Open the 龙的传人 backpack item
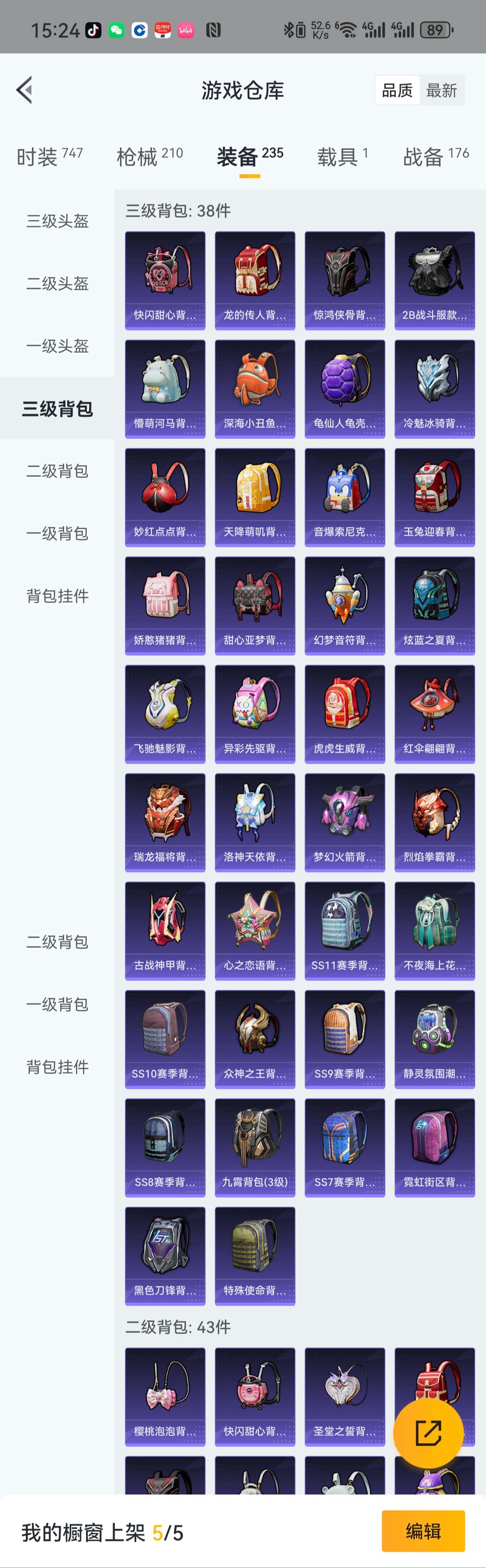 click(x=255, y=280)
